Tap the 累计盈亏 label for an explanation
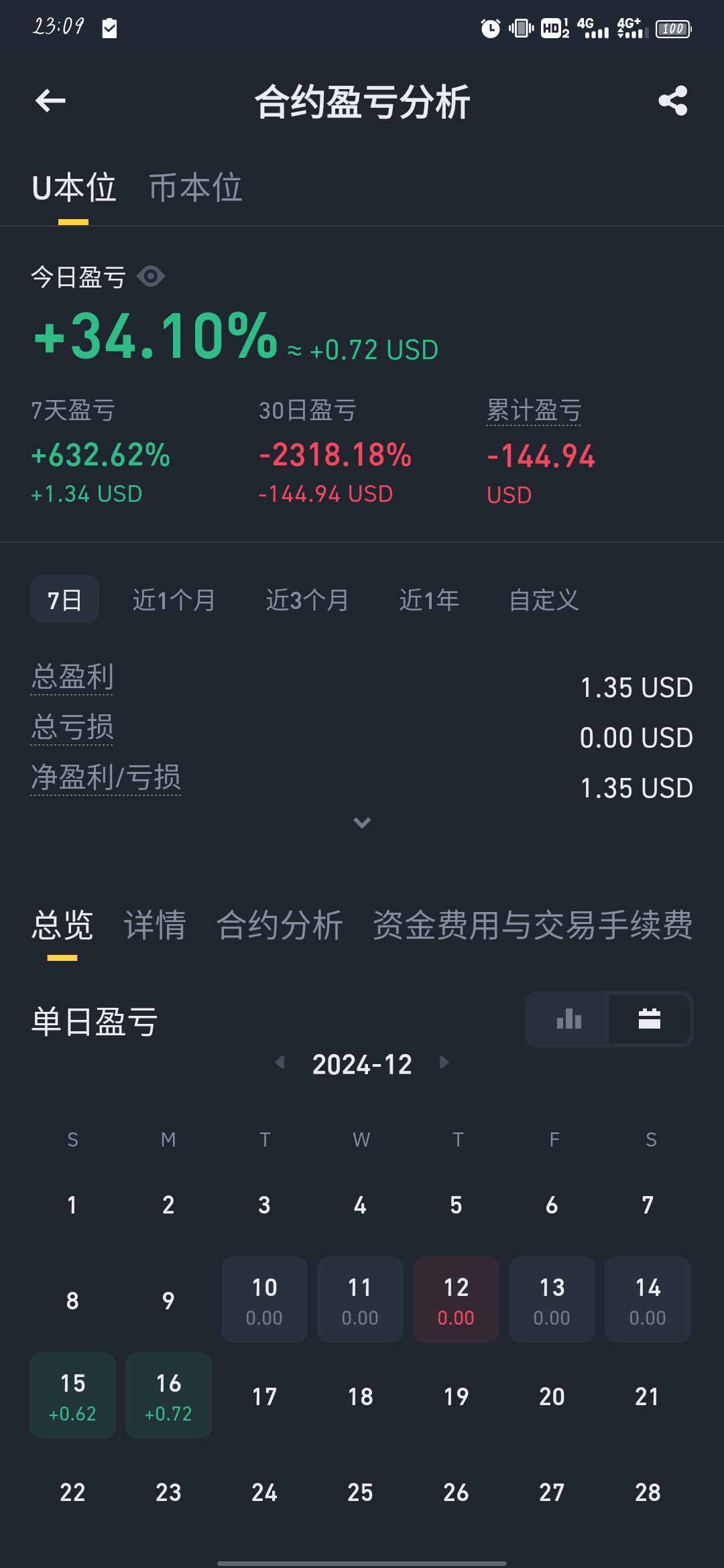The height and width of the screenshot is (1568, 724). coord(534,410)
